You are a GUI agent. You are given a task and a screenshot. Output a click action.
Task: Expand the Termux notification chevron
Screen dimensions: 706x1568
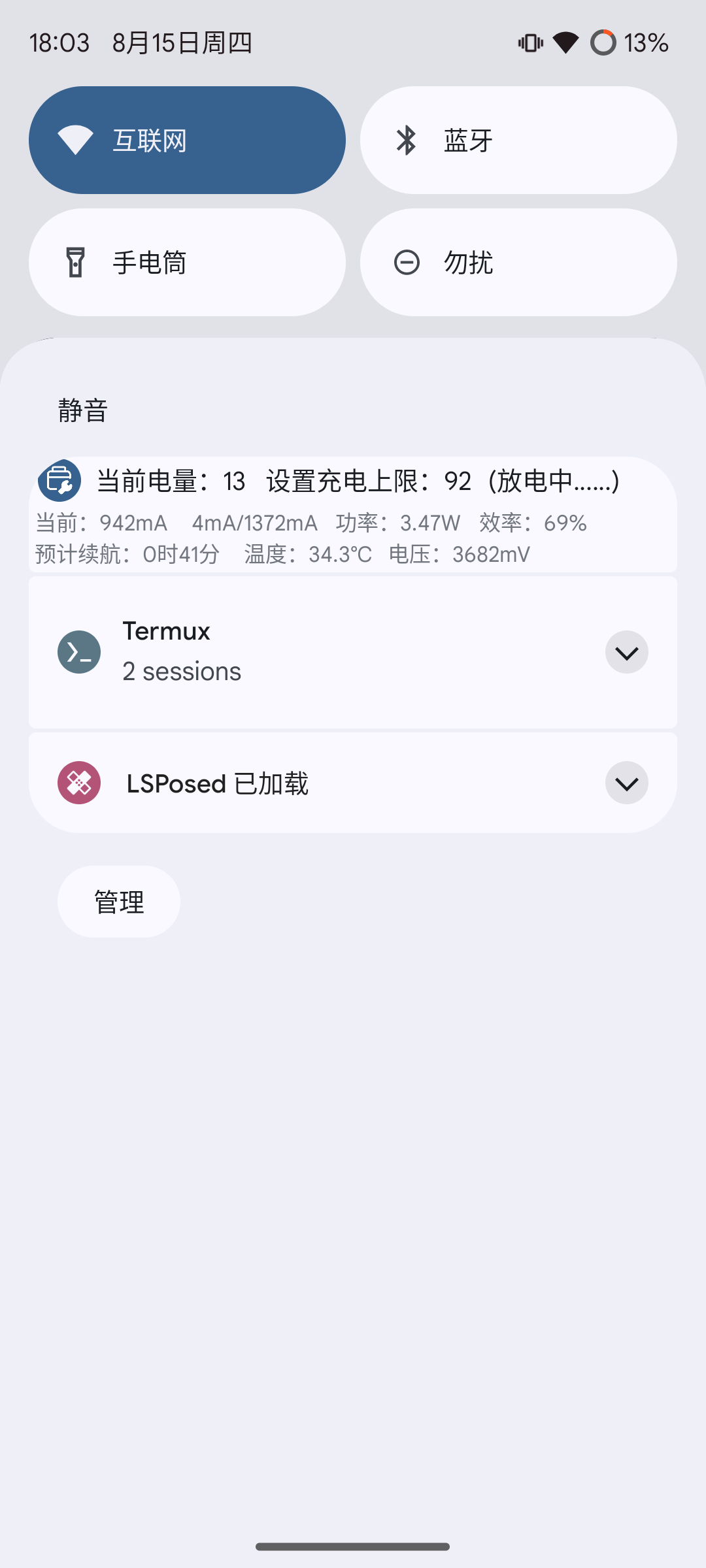click(626, 652)
